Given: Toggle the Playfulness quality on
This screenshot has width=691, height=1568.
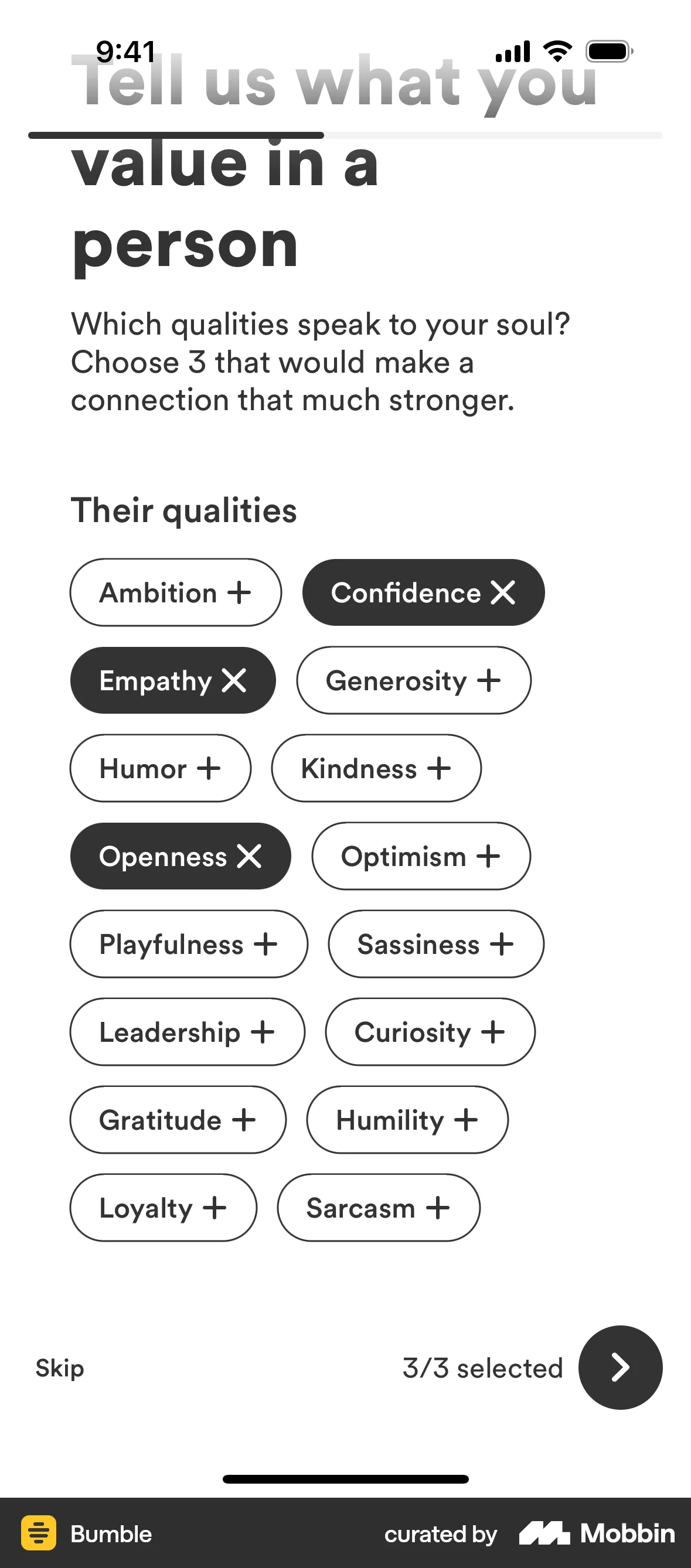Looking at the screenshot, I should [x=188, y=944].
